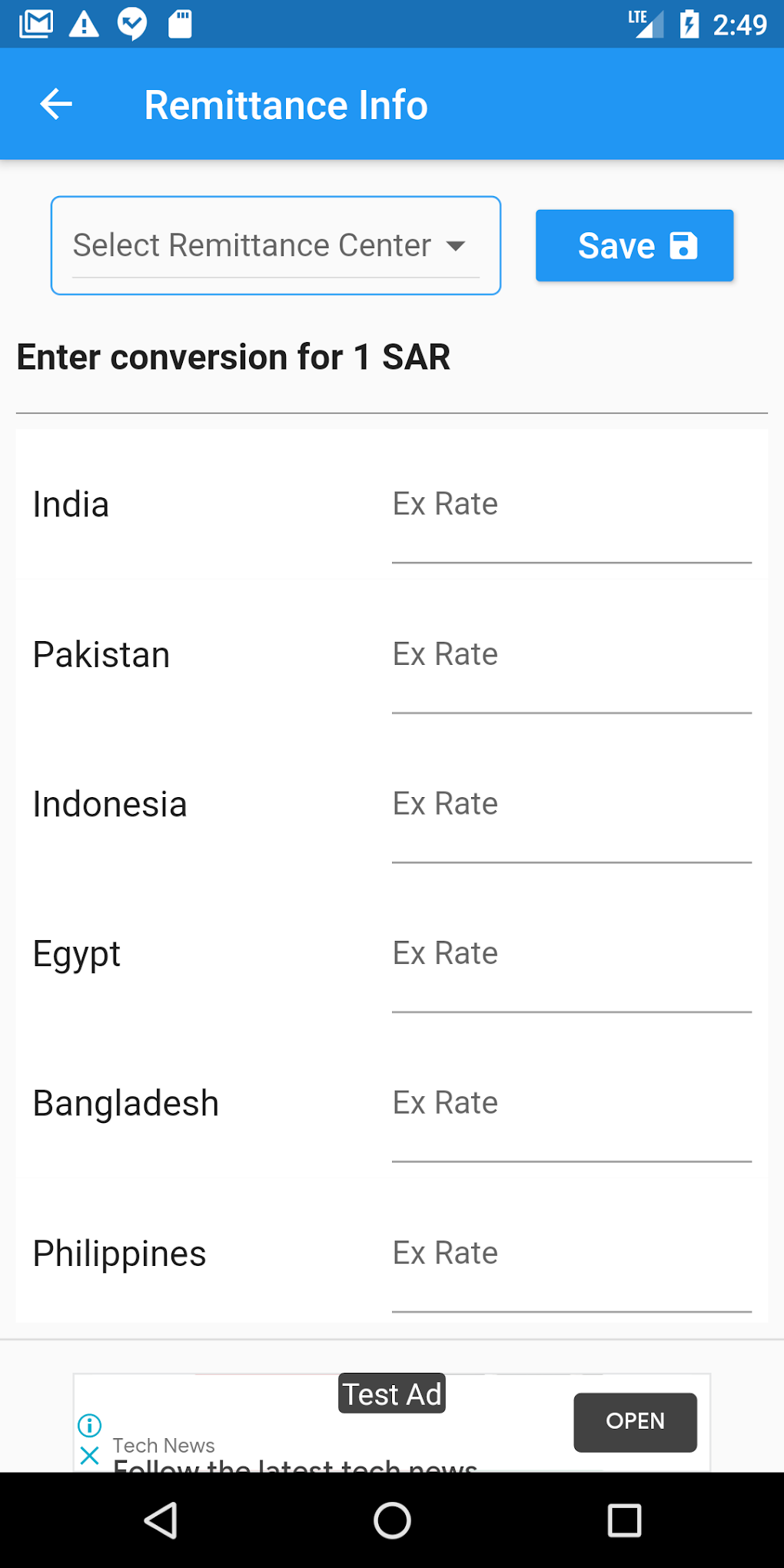This screenshot has height=1568, width=784.
Task: Tap the SD card icon in the status bar
Action: point(182,24)
